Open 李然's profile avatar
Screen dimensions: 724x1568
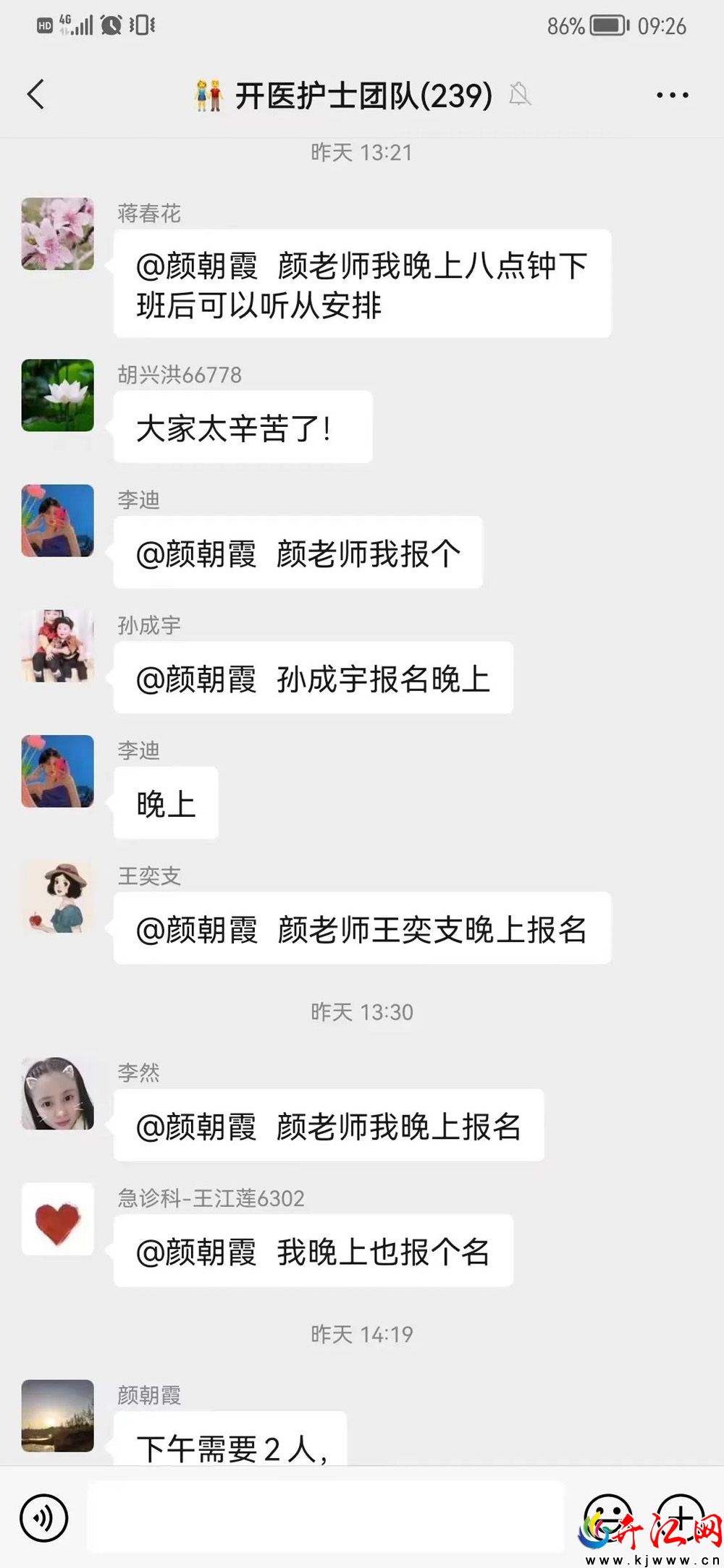[x=58, y=1093]
